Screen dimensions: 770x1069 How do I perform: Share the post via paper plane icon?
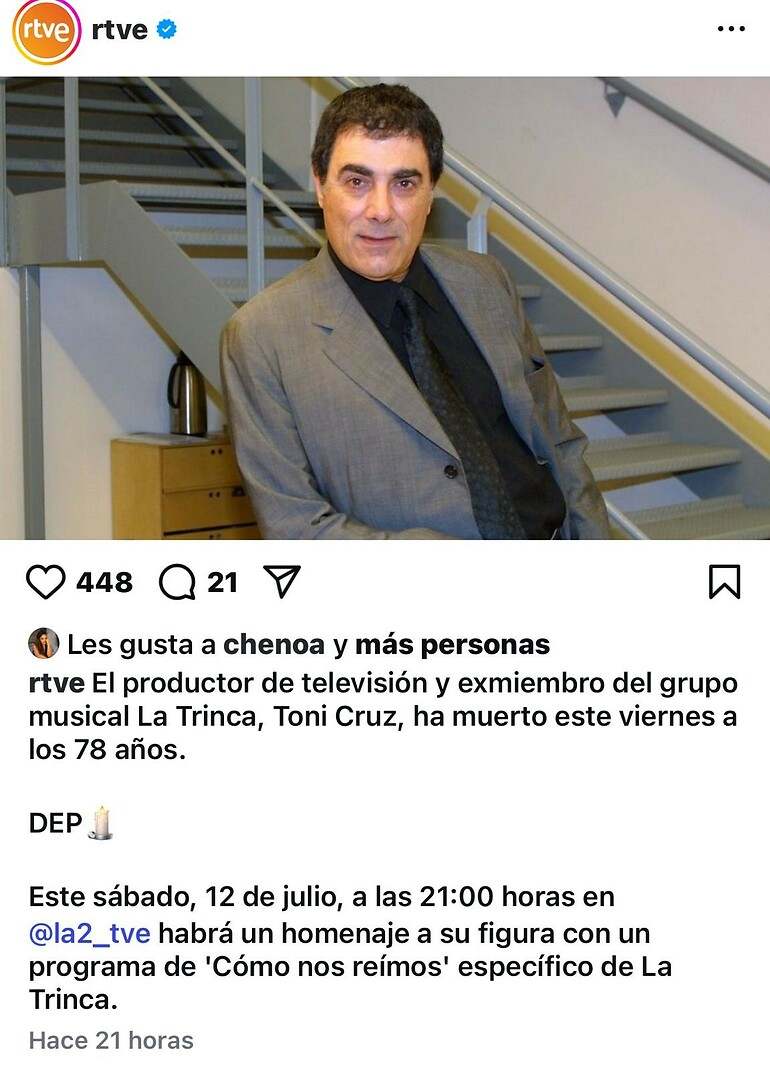coord(282,581)
